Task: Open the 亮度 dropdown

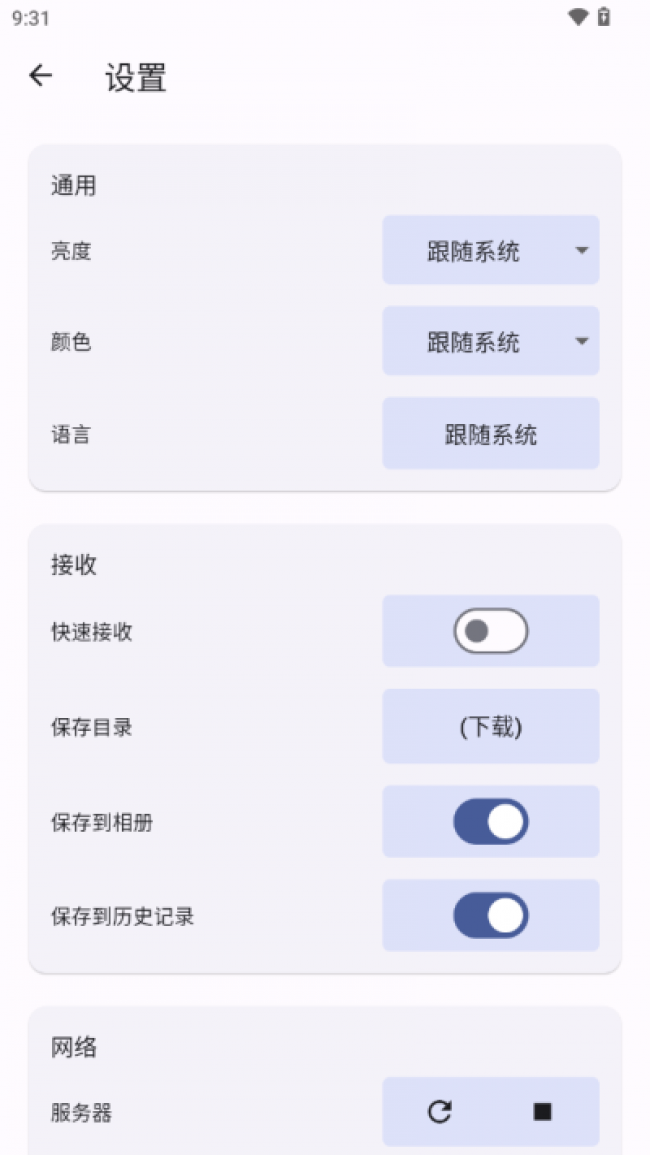Action: pos(490,251)
